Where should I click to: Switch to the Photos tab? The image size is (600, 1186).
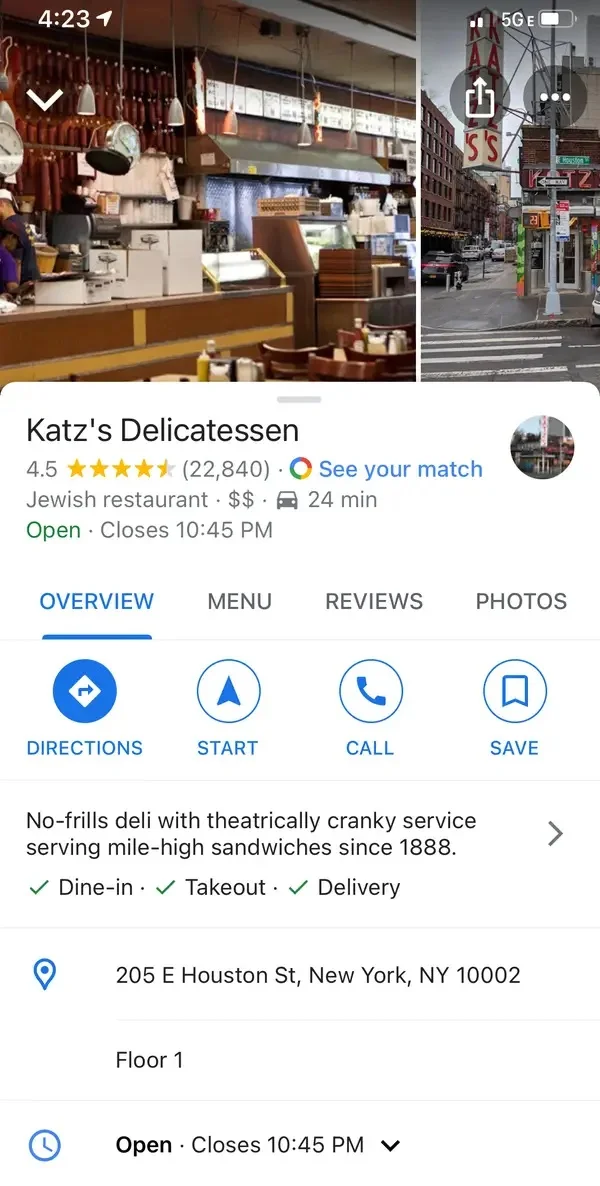tap(521, 601)
